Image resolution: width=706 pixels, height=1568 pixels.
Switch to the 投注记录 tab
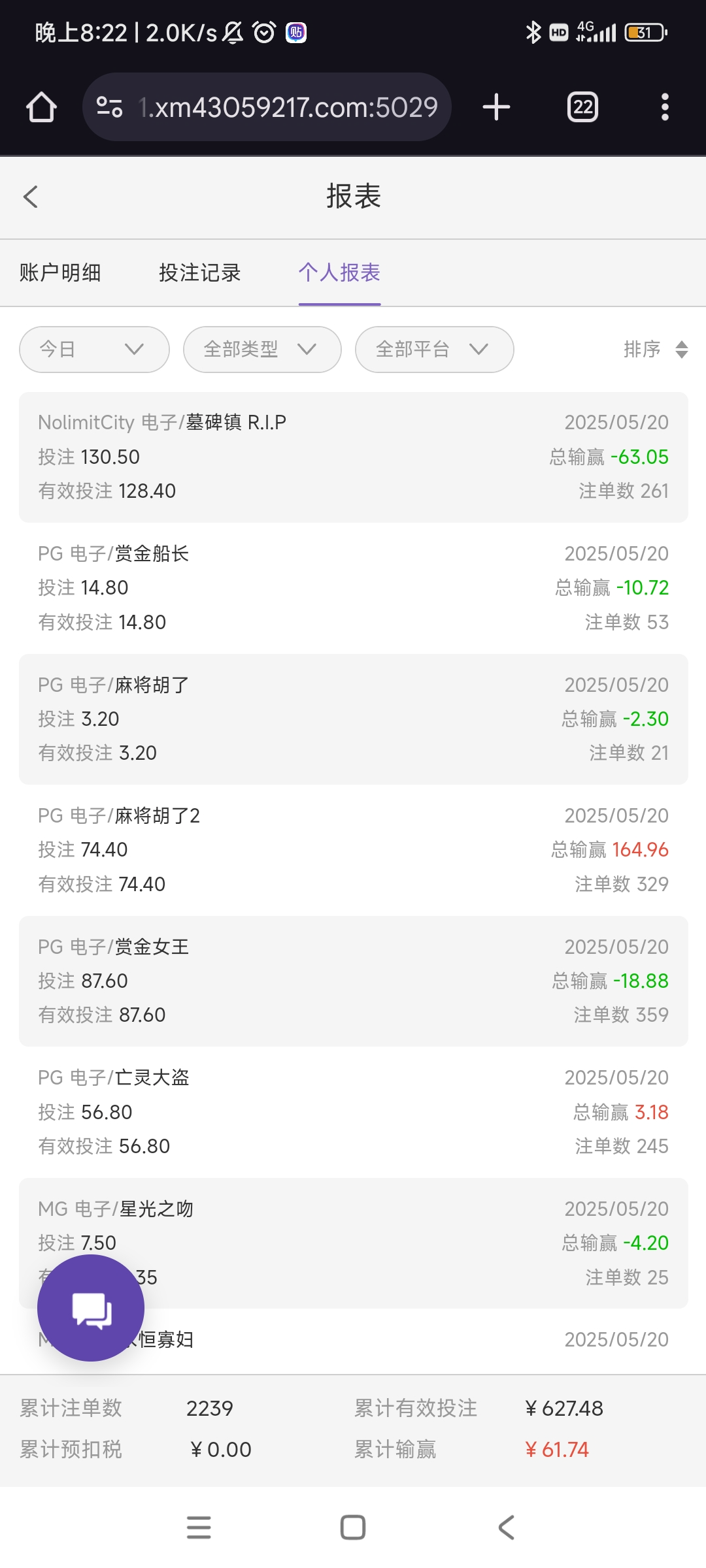[x=200, y=272]
